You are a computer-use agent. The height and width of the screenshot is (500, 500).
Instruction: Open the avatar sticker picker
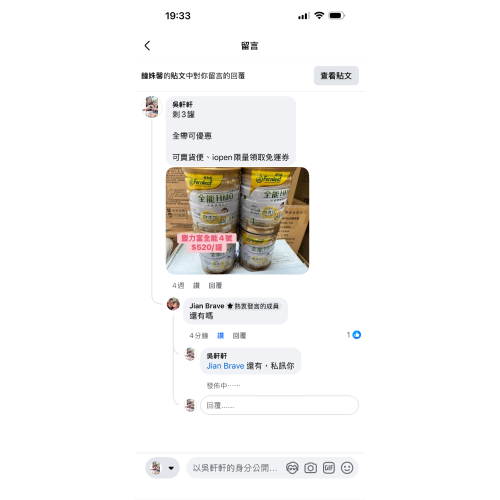pos(292,468)
